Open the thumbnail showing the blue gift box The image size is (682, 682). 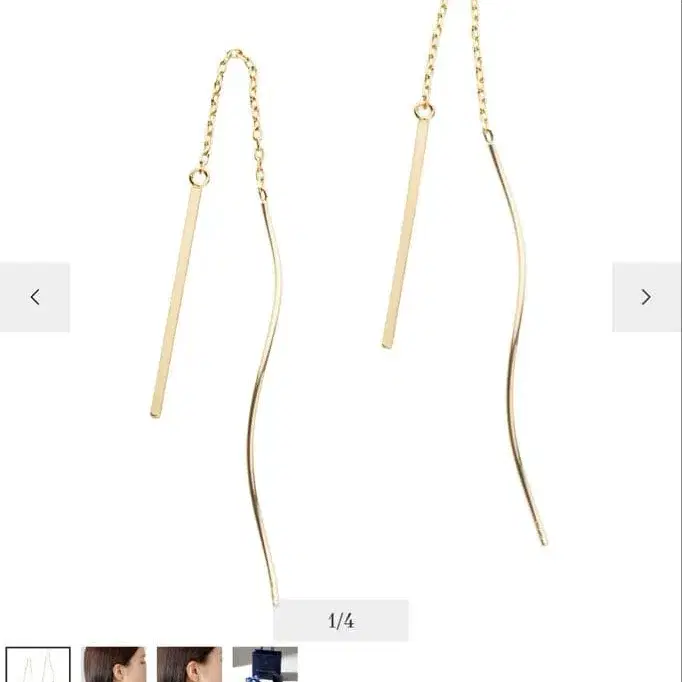click(x=265, y=666)
